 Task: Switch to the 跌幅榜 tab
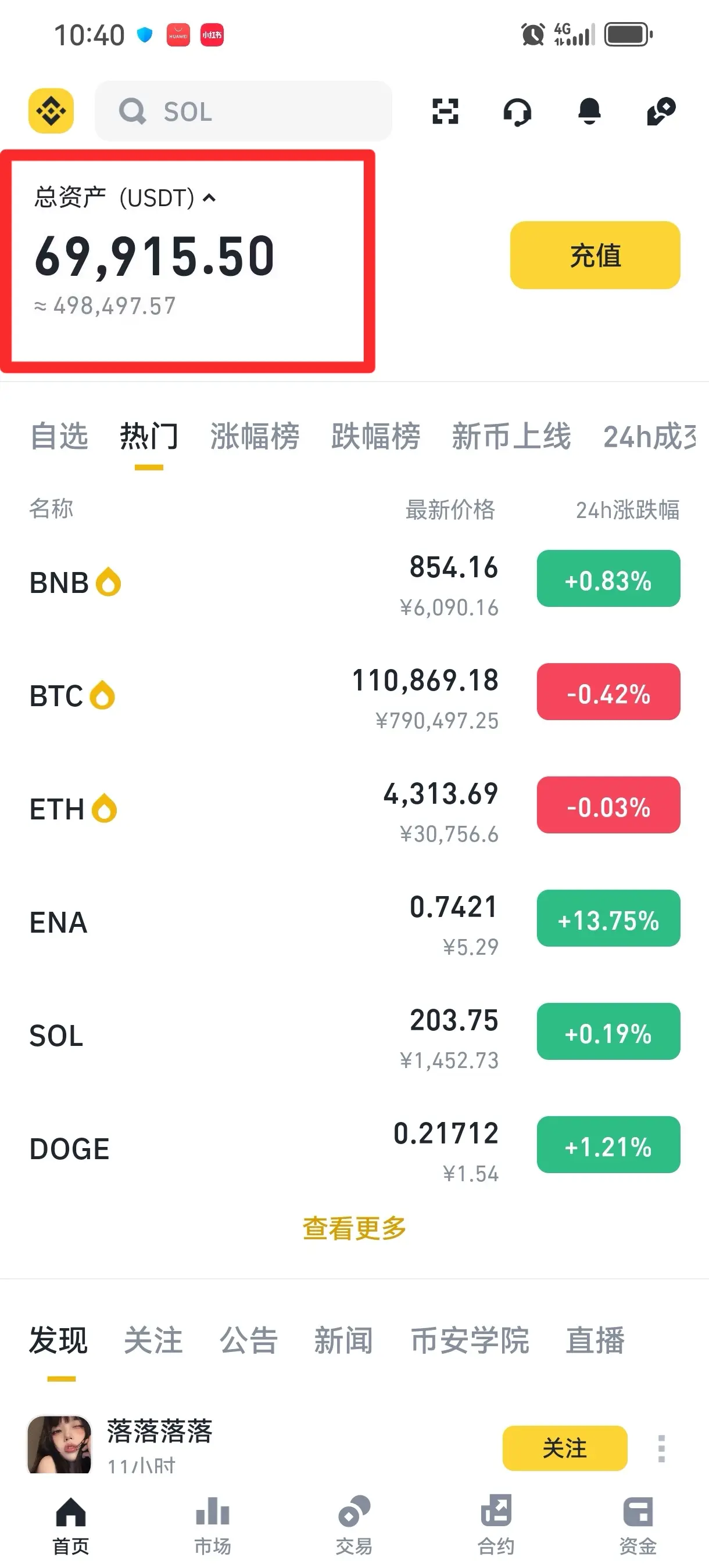pyautogui.click(x=375, y=437)
